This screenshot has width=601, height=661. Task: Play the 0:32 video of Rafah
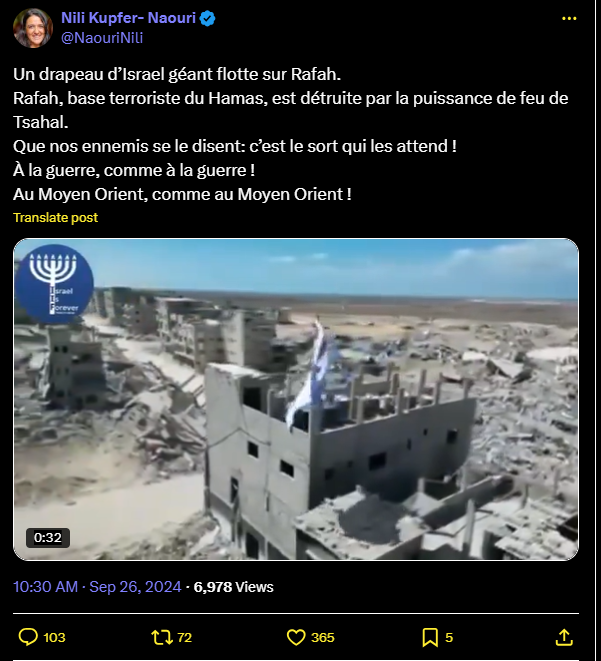pyautogui.click(x=296, y=400)
